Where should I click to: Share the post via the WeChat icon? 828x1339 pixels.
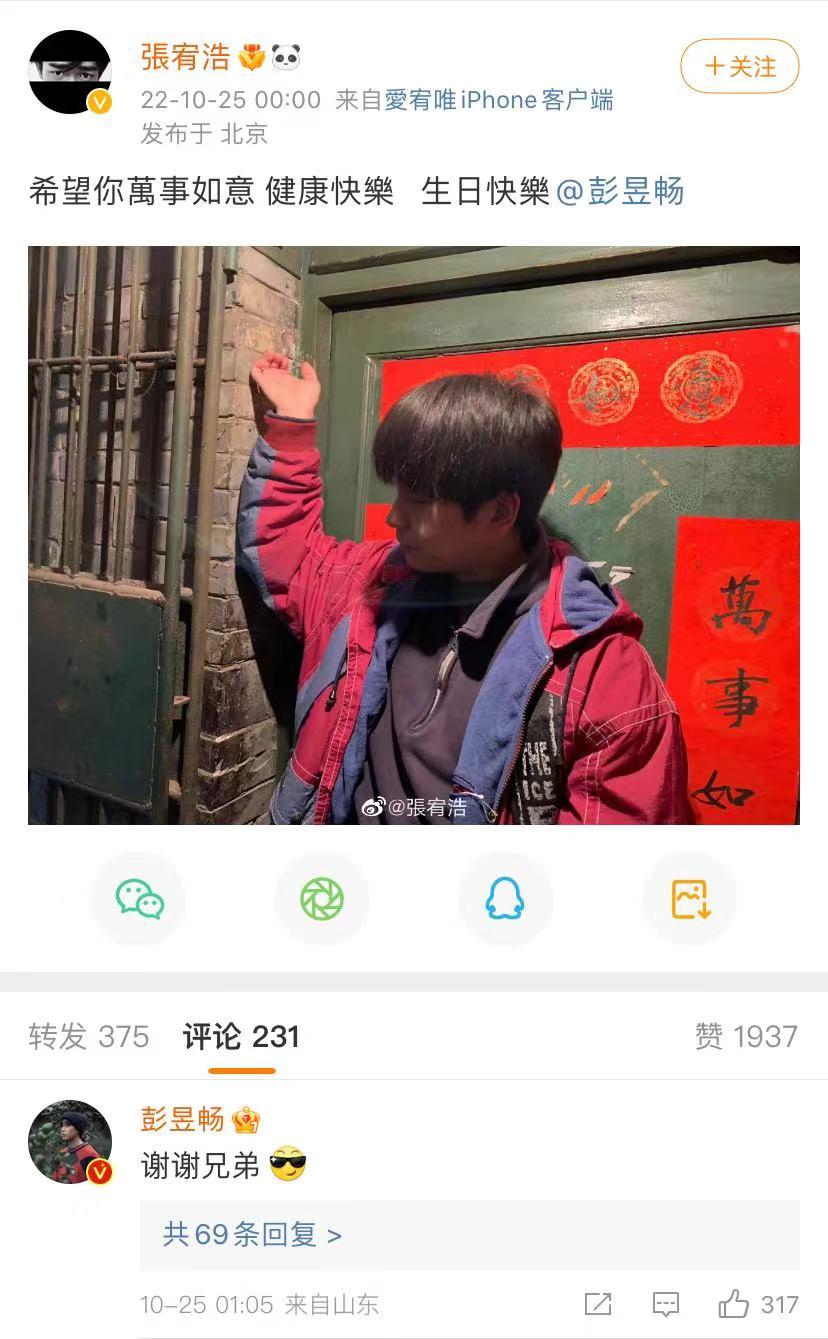137,898
